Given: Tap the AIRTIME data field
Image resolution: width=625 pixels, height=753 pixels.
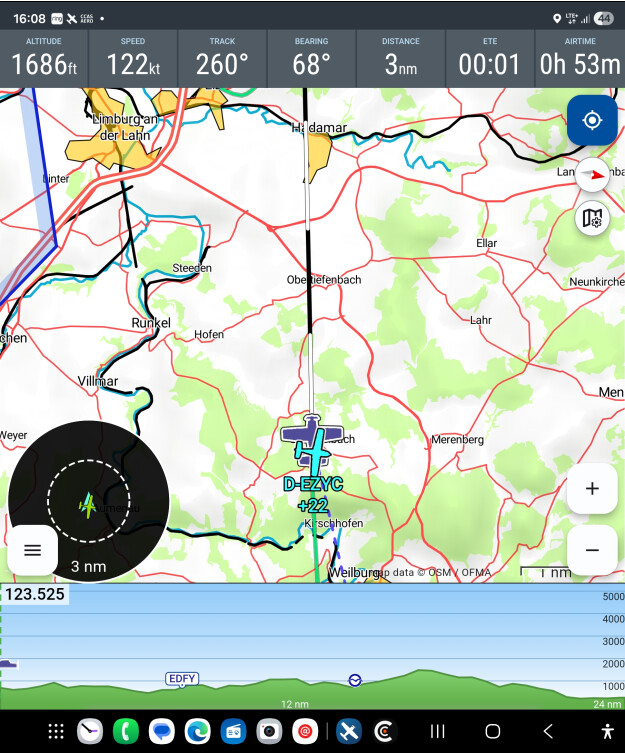Looking at the screenshot, I should pyautogui.click(x=580, y=58).
